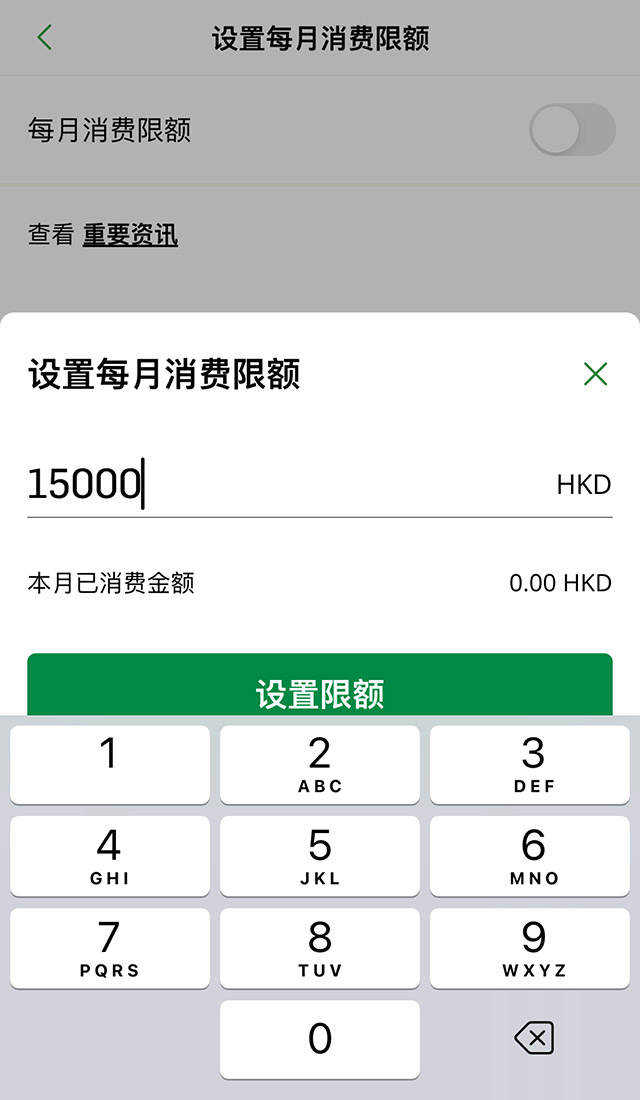640x1100 pixels.
Task: Toggle the 每月消费限额 switch
Action: tap(571, 130)
